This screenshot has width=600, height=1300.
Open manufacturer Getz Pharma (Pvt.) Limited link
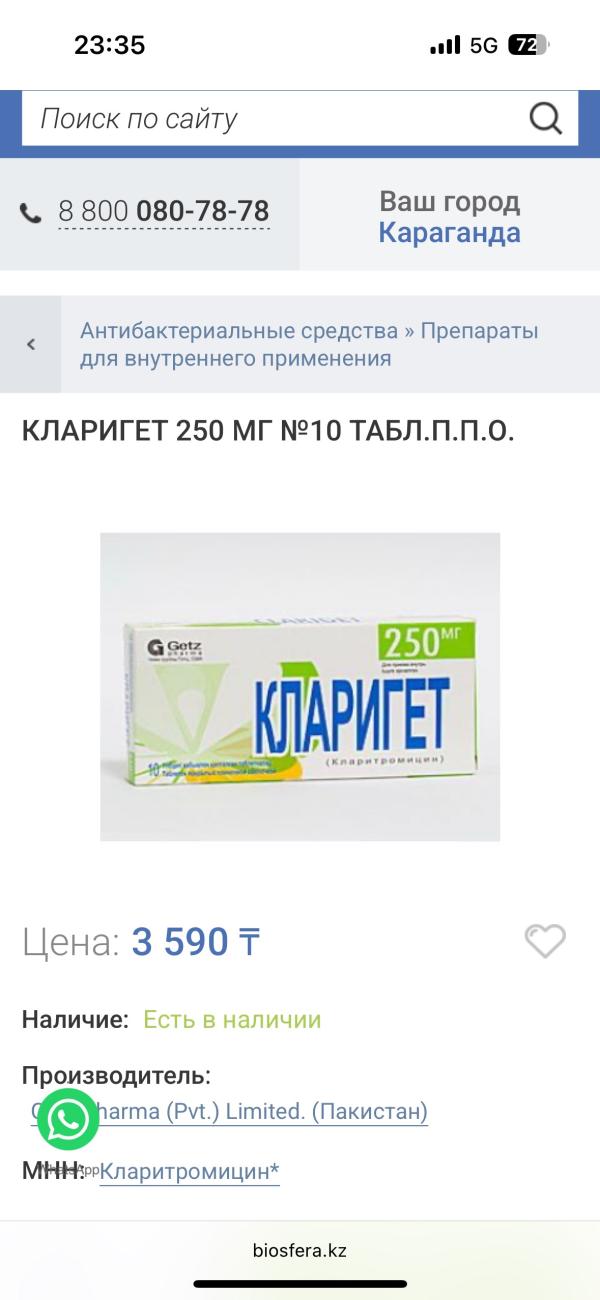pyautogui.click(x=260, y=1111)
